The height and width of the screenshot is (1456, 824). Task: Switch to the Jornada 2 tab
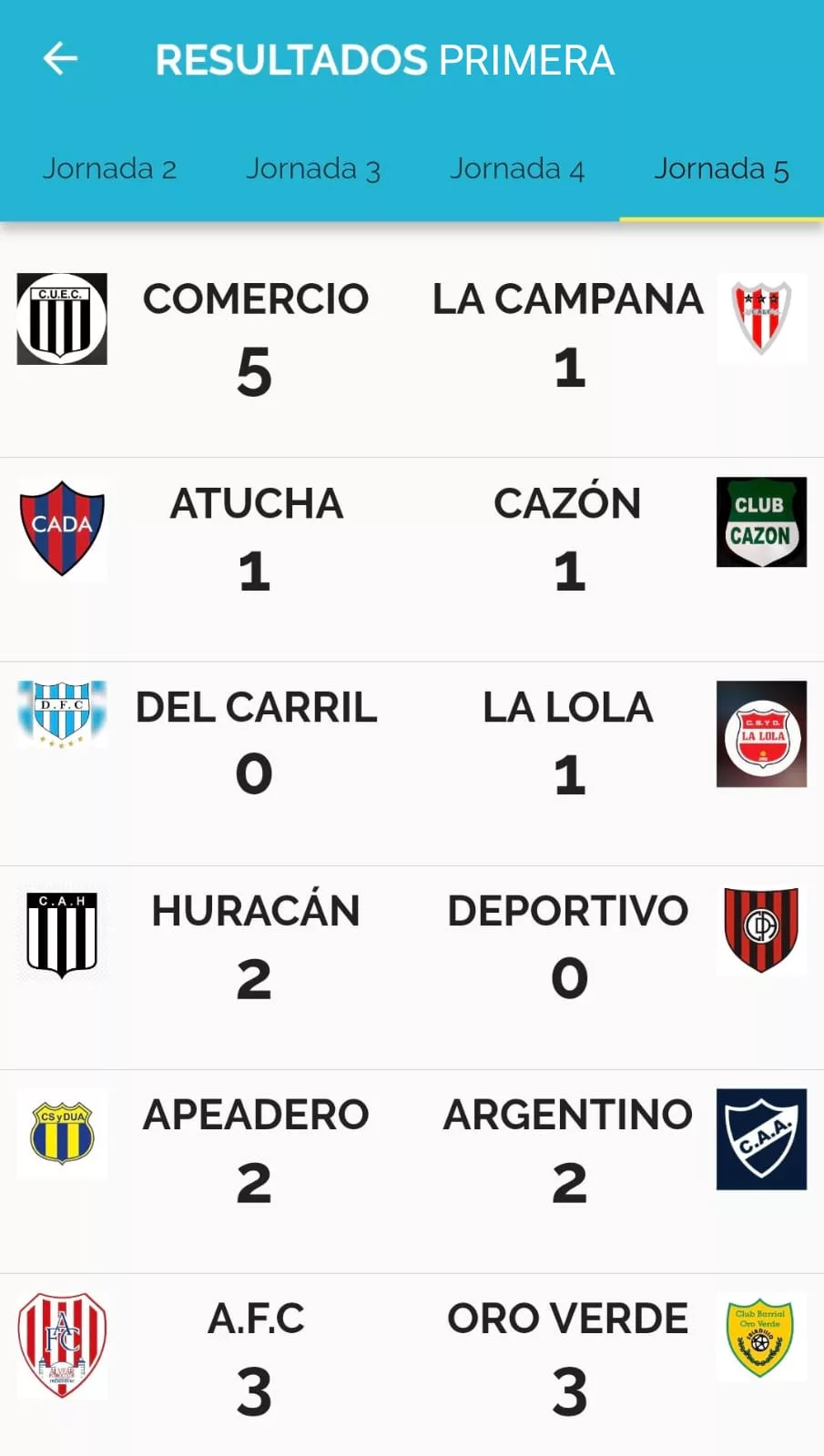(x=109, y=169)
